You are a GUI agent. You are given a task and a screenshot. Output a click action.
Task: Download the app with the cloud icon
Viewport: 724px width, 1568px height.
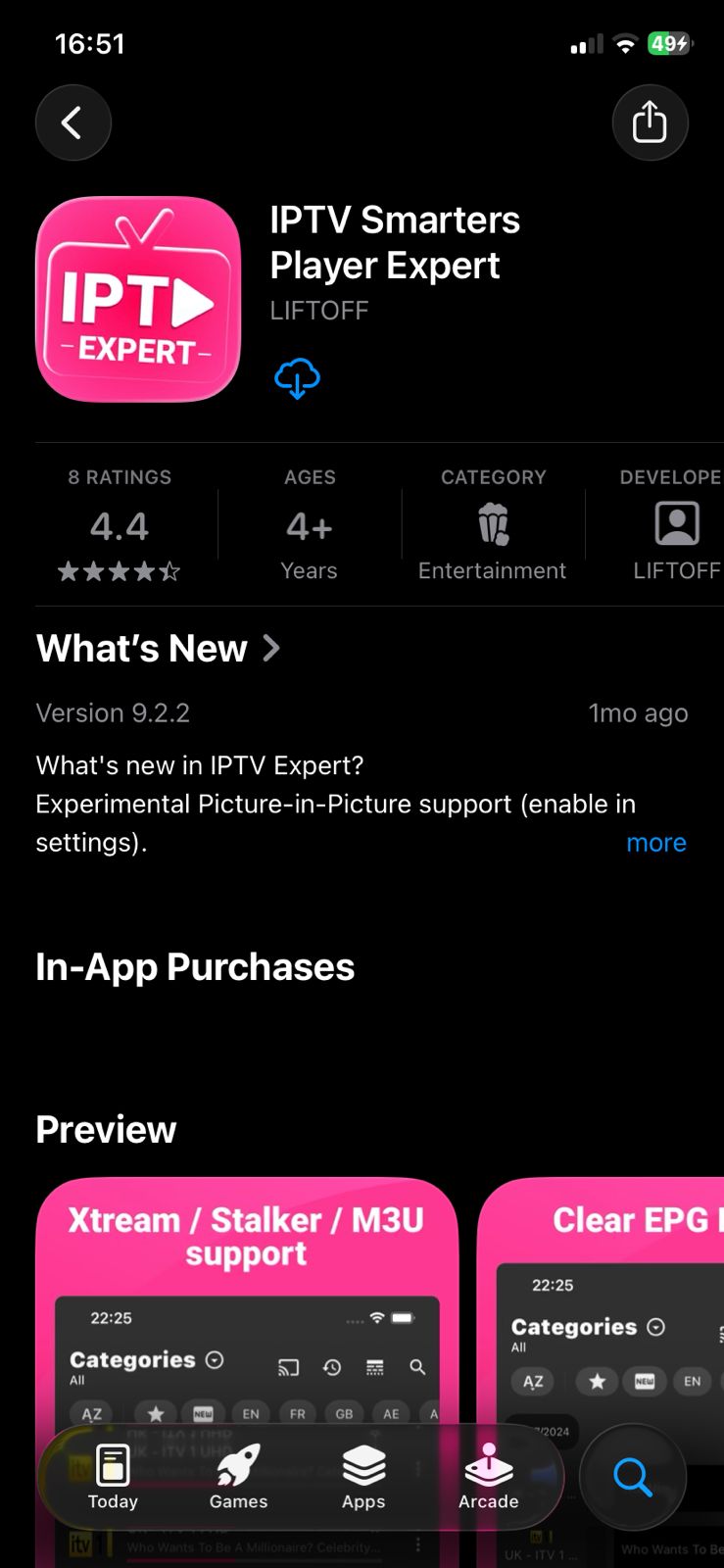pyautogui.click(x=297, y=378)
